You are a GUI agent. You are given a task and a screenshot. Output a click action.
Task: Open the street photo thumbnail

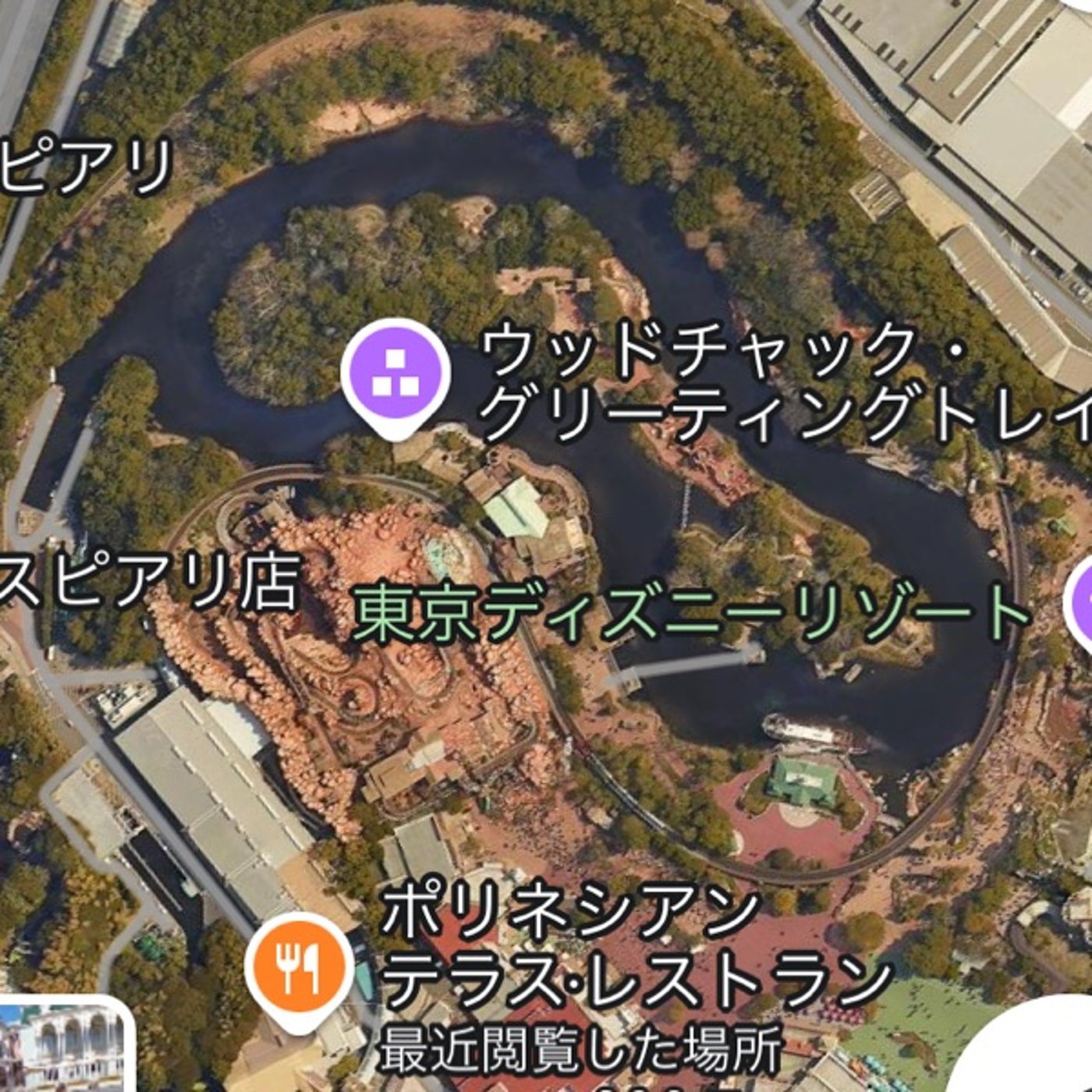(x=62, y=1047)
